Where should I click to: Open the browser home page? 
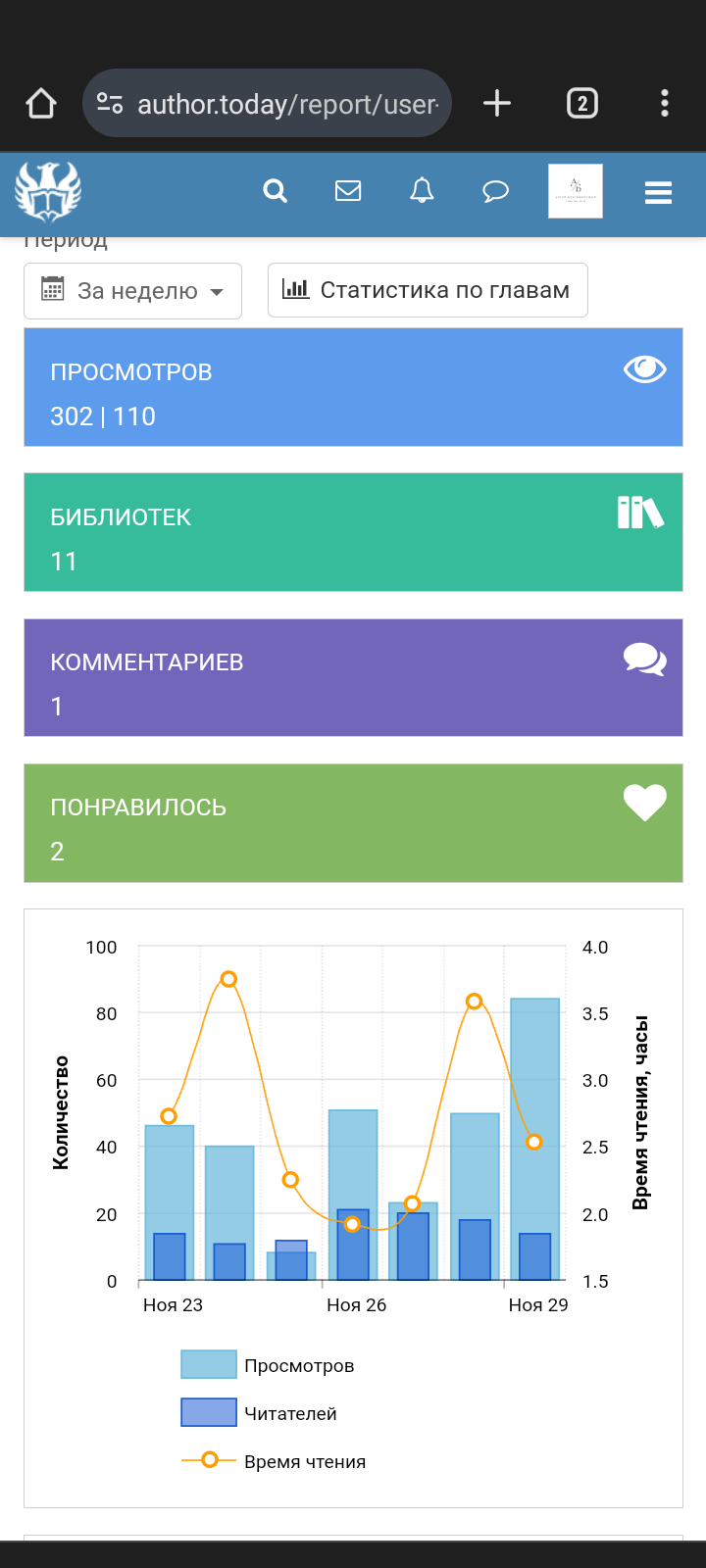click(x=41, y=103)
